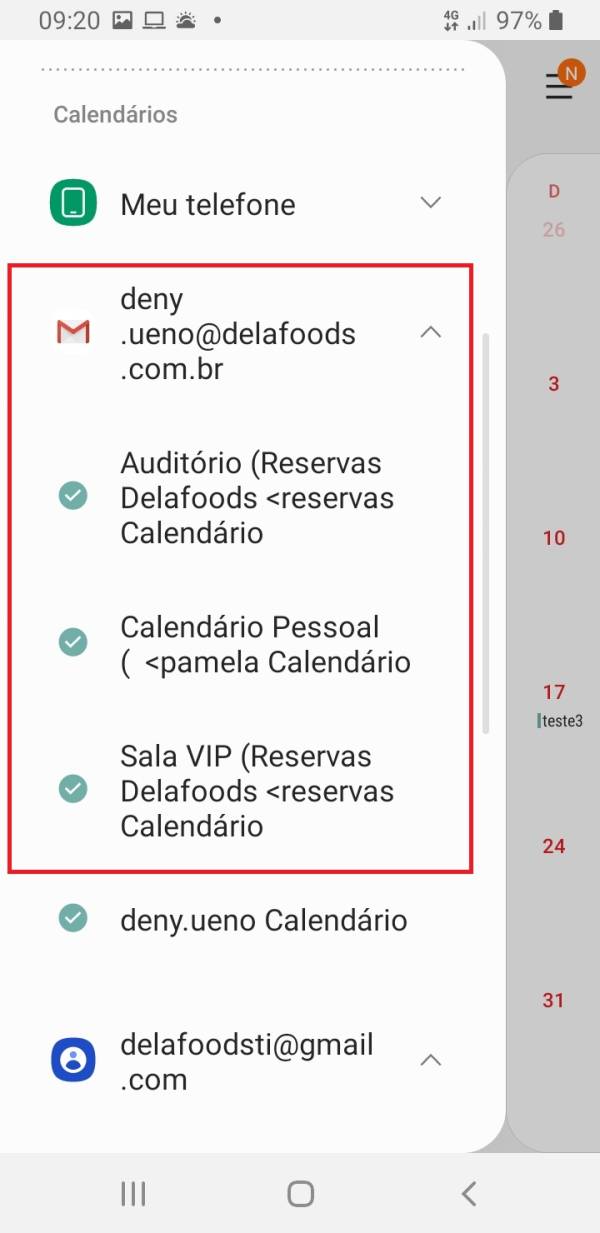Screen dimensions: 600x1233
Task: Collapse the delafoodsti@gmail.com account
Action: (430, 1060)
